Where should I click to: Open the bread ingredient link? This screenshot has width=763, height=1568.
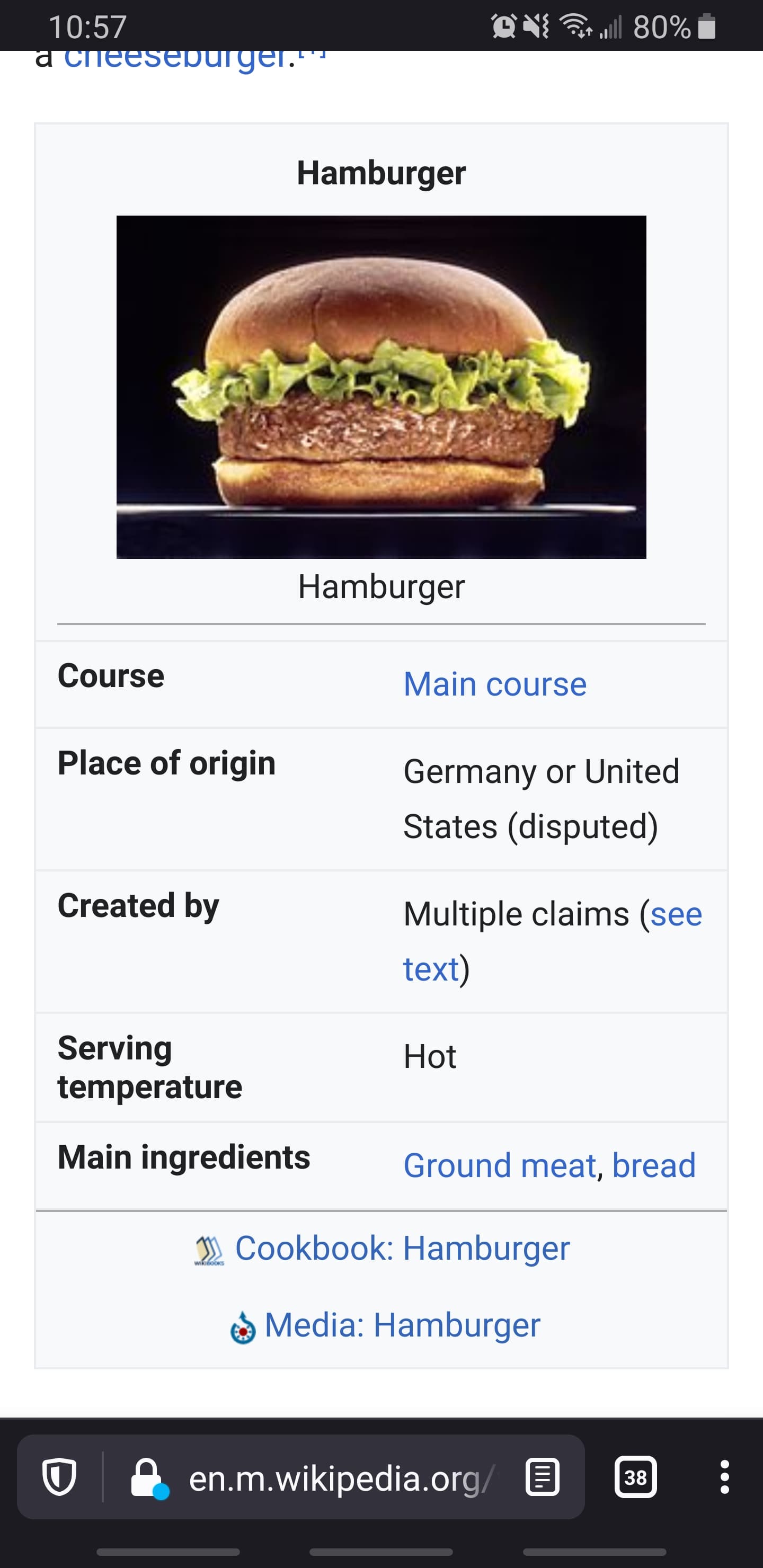coord(653,1165)
